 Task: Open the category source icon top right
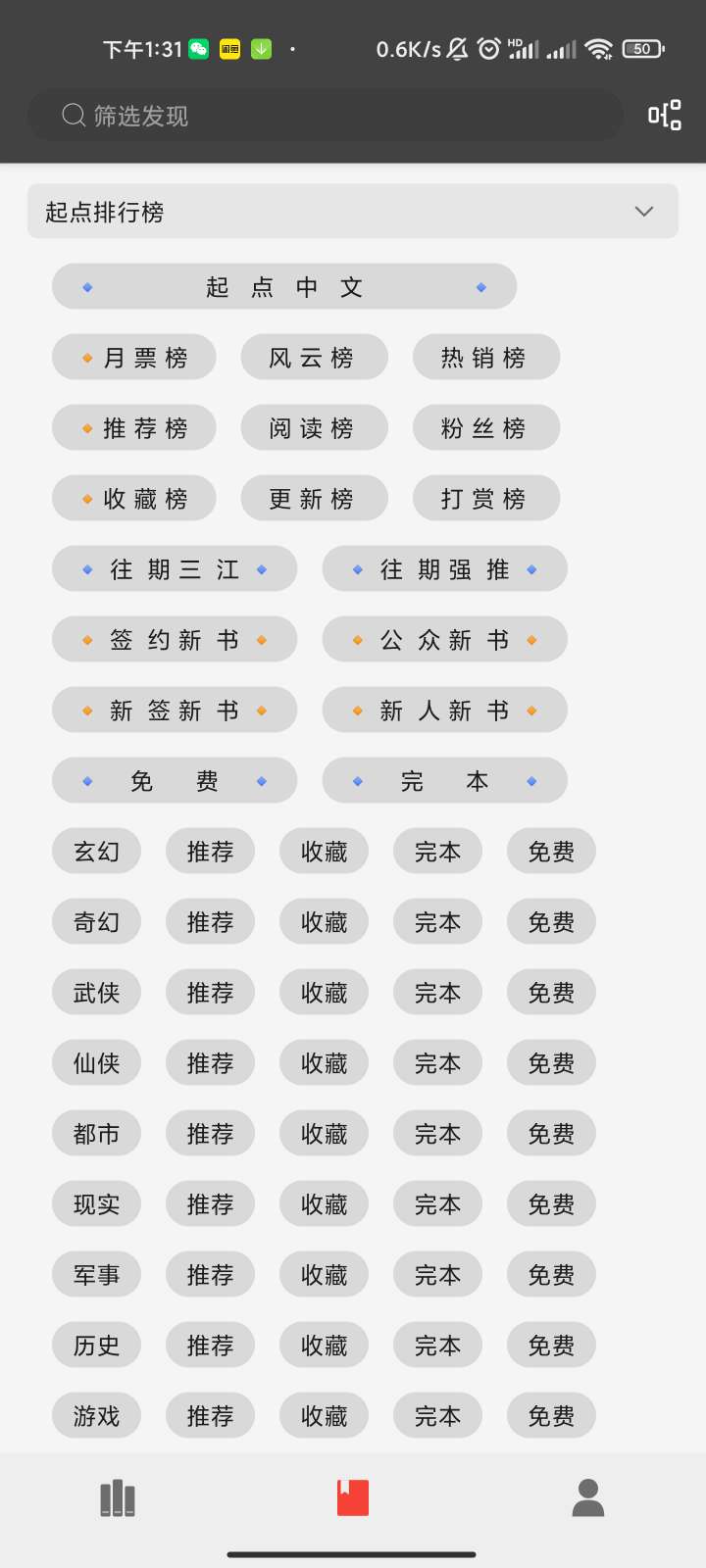[x=665, y=115]
